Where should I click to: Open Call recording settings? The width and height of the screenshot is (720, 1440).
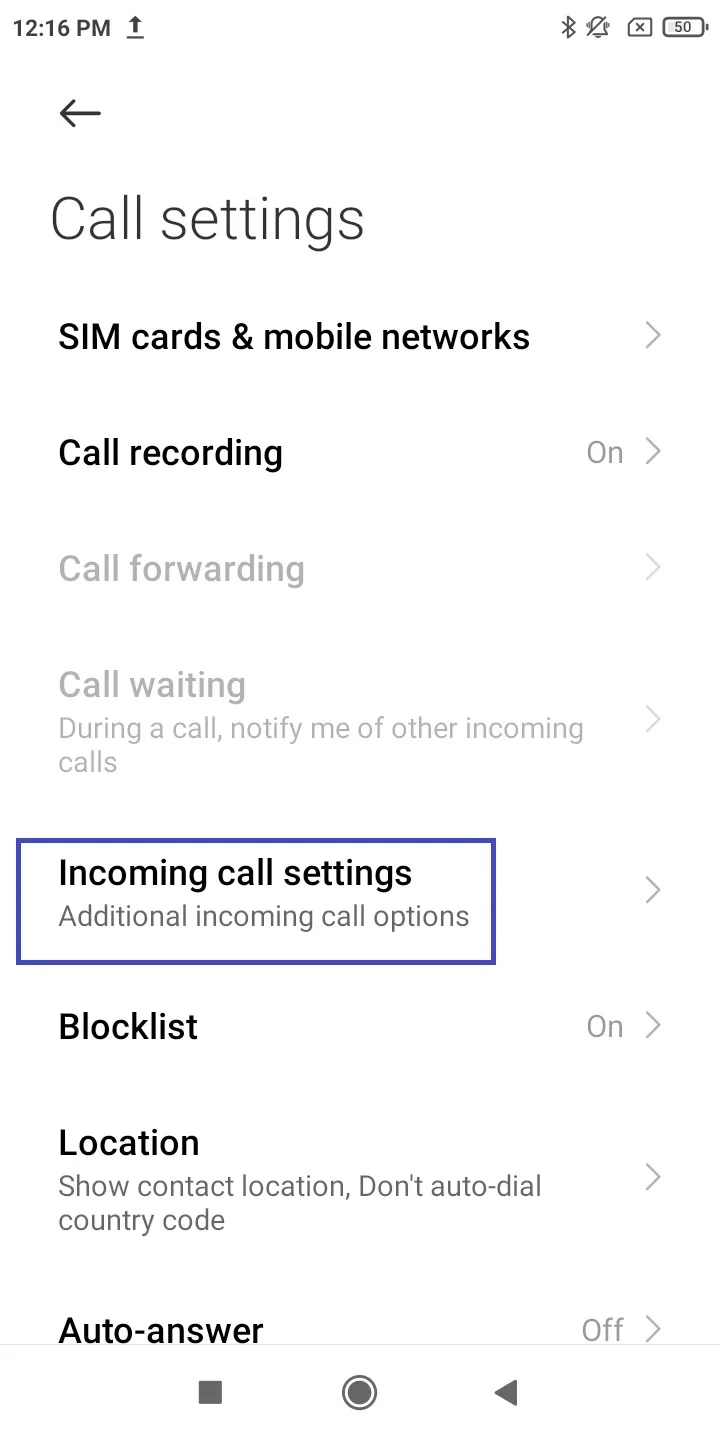tap(360, 452)
